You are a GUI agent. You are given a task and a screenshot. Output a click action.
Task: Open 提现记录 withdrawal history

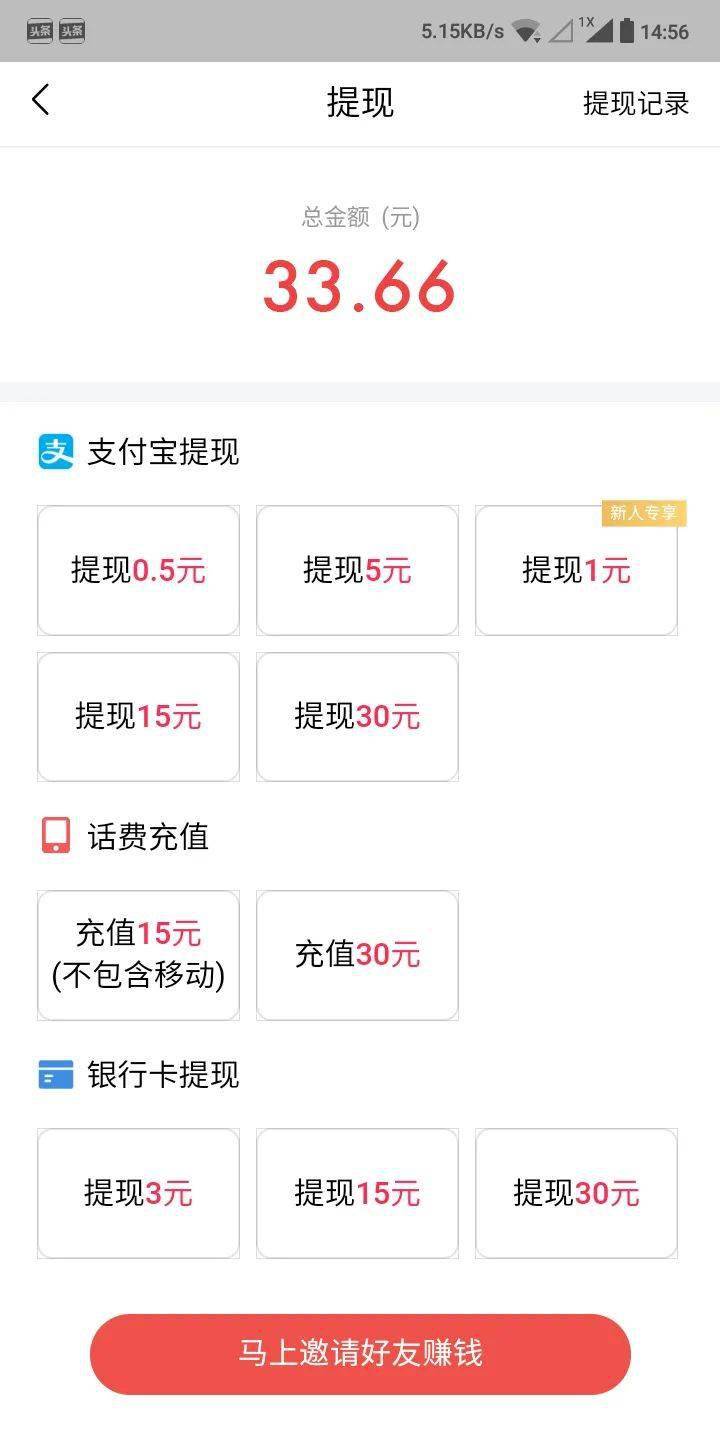pos(636,103)
